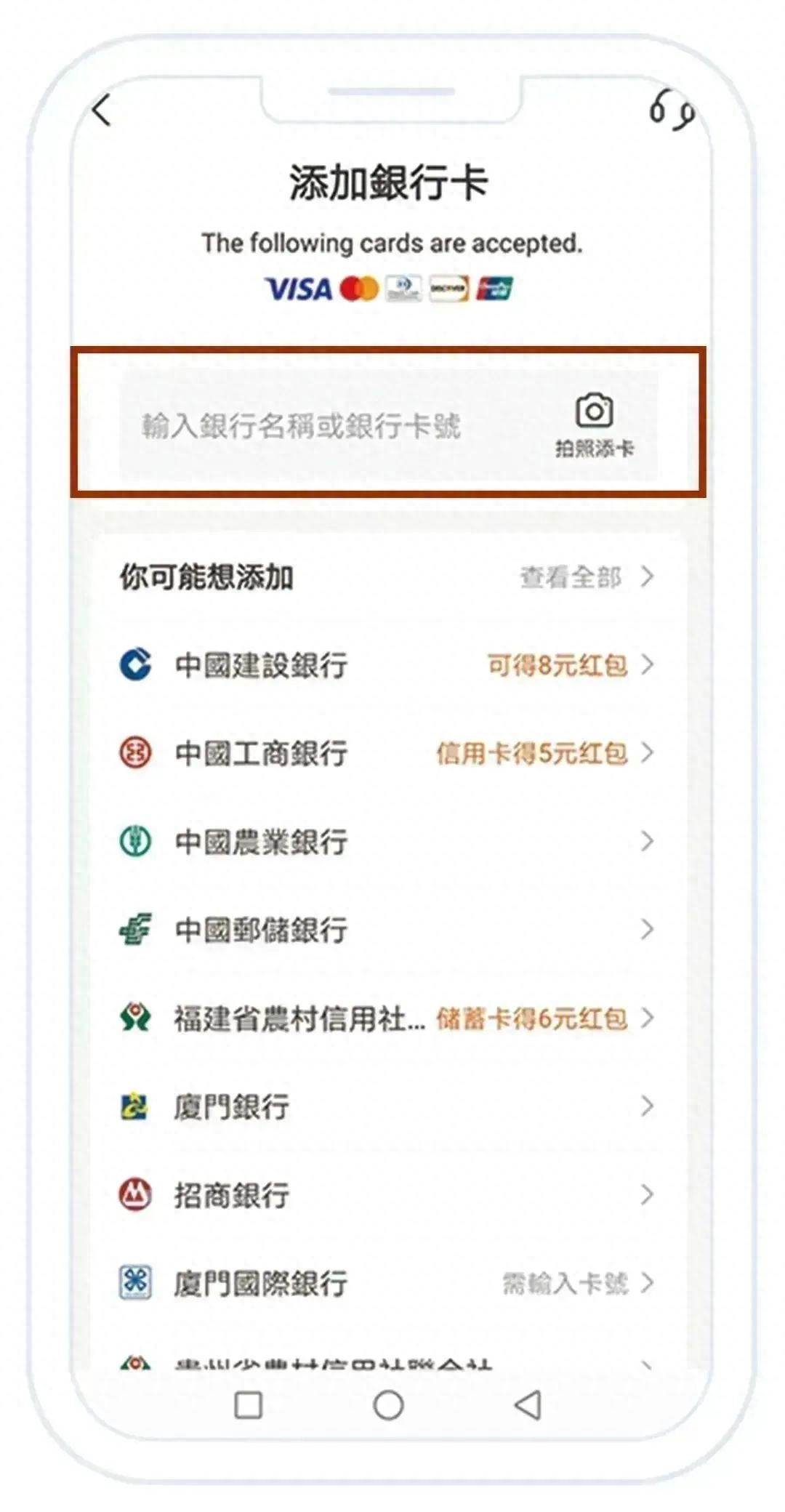Click the Visa card logo

click(x=300, y=288)
